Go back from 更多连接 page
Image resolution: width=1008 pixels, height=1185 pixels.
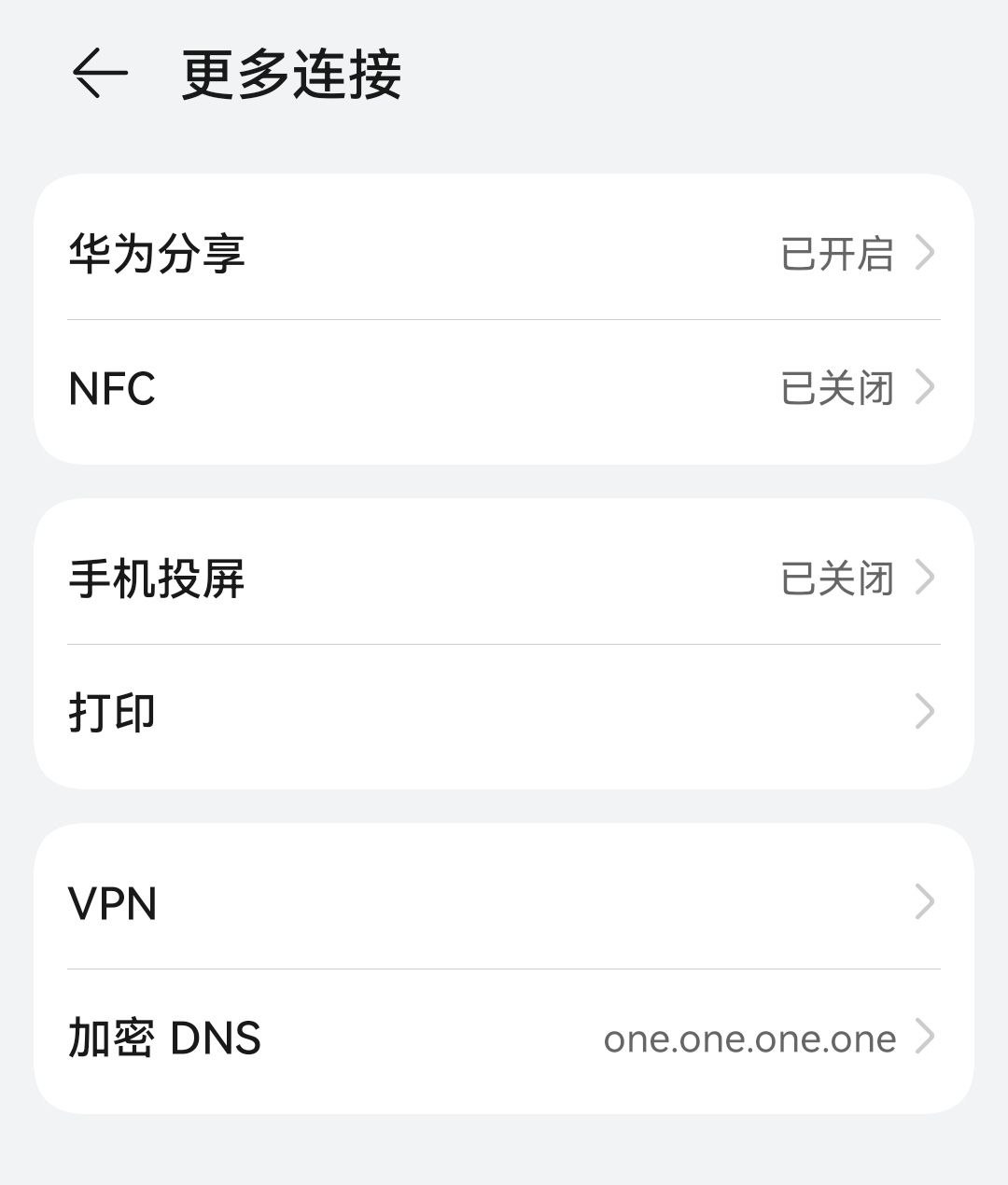coord(99,74)
